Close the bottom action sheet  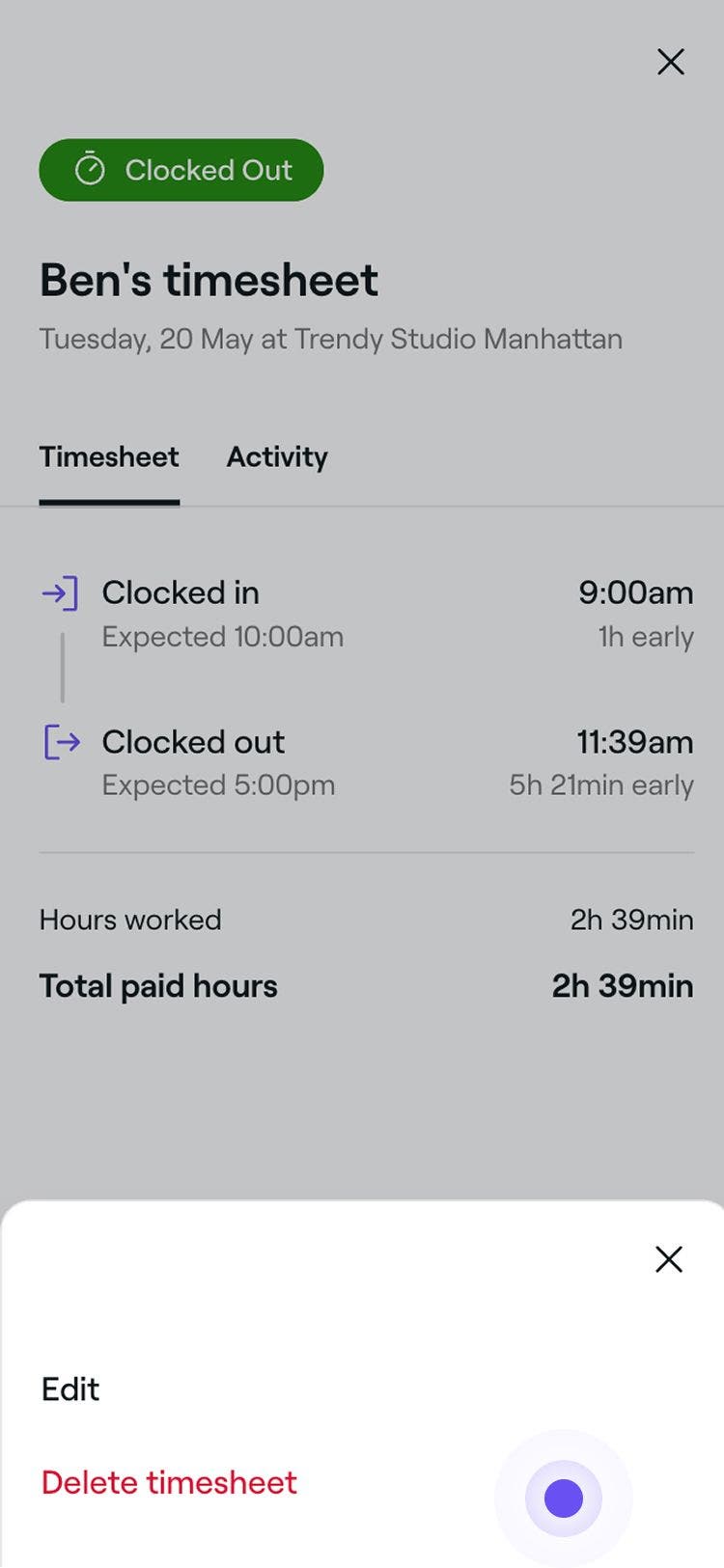tap(668, 1258)
